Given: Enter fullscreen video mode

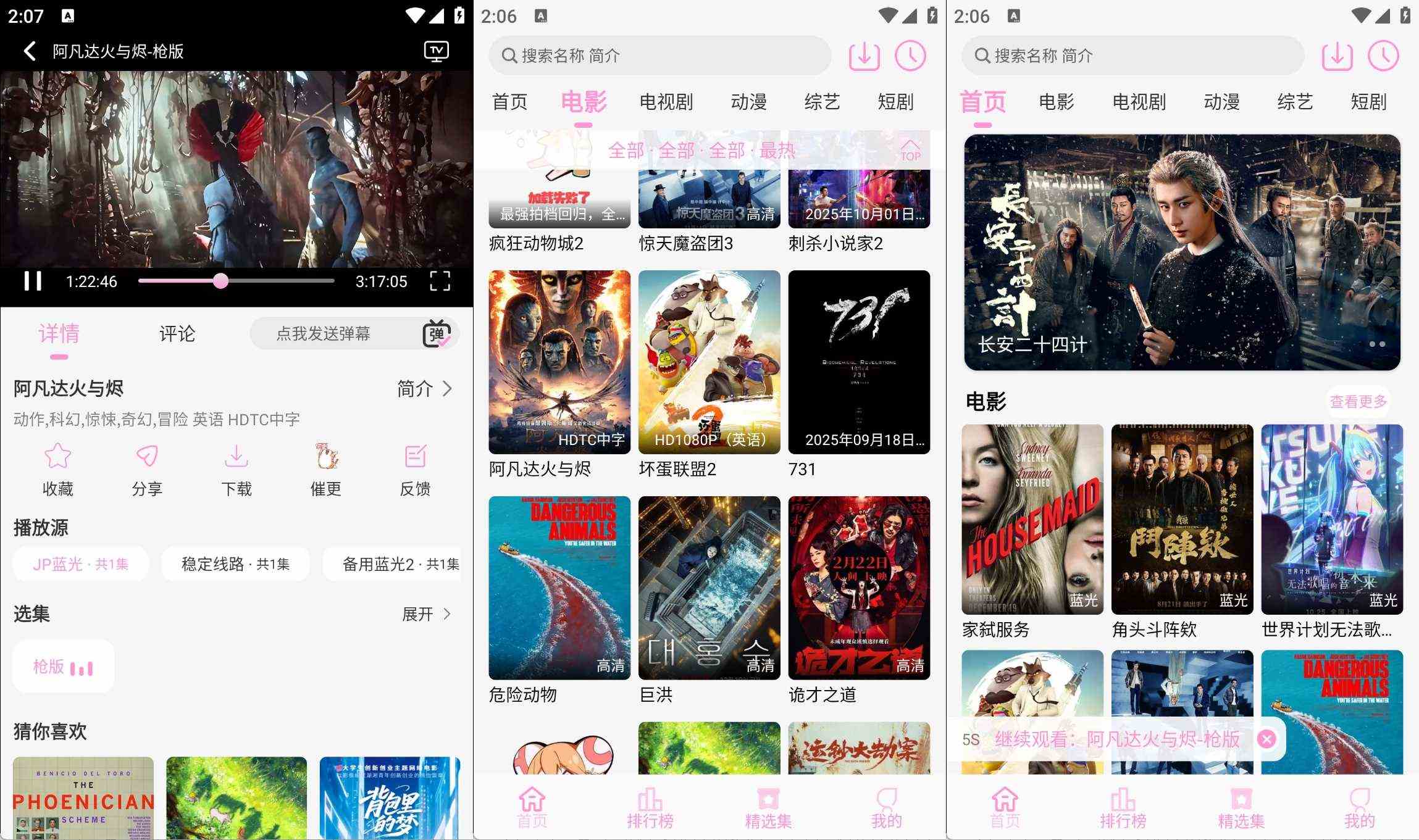Looking at the screenshot, I should (x=440, y=281).
